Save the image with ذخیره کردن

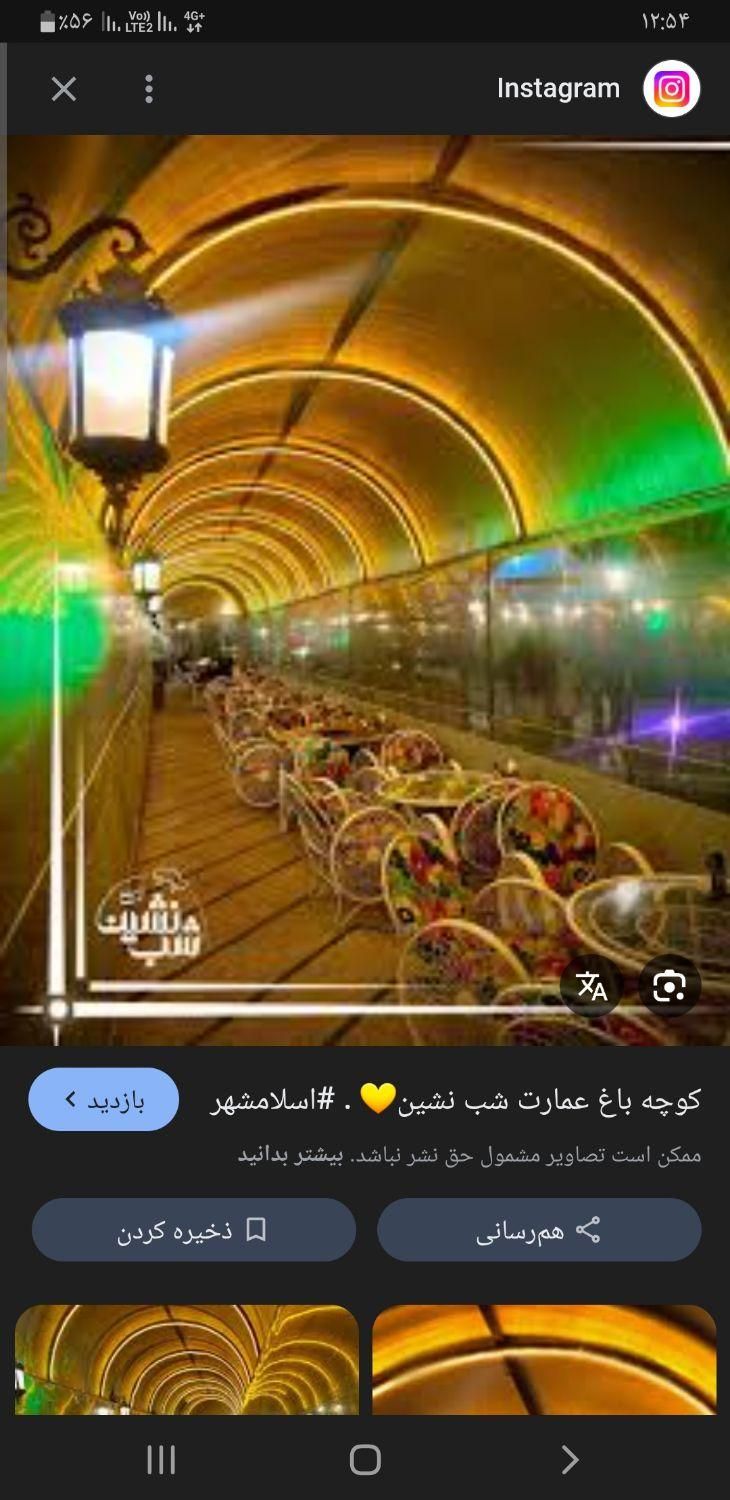[194, 1230]
